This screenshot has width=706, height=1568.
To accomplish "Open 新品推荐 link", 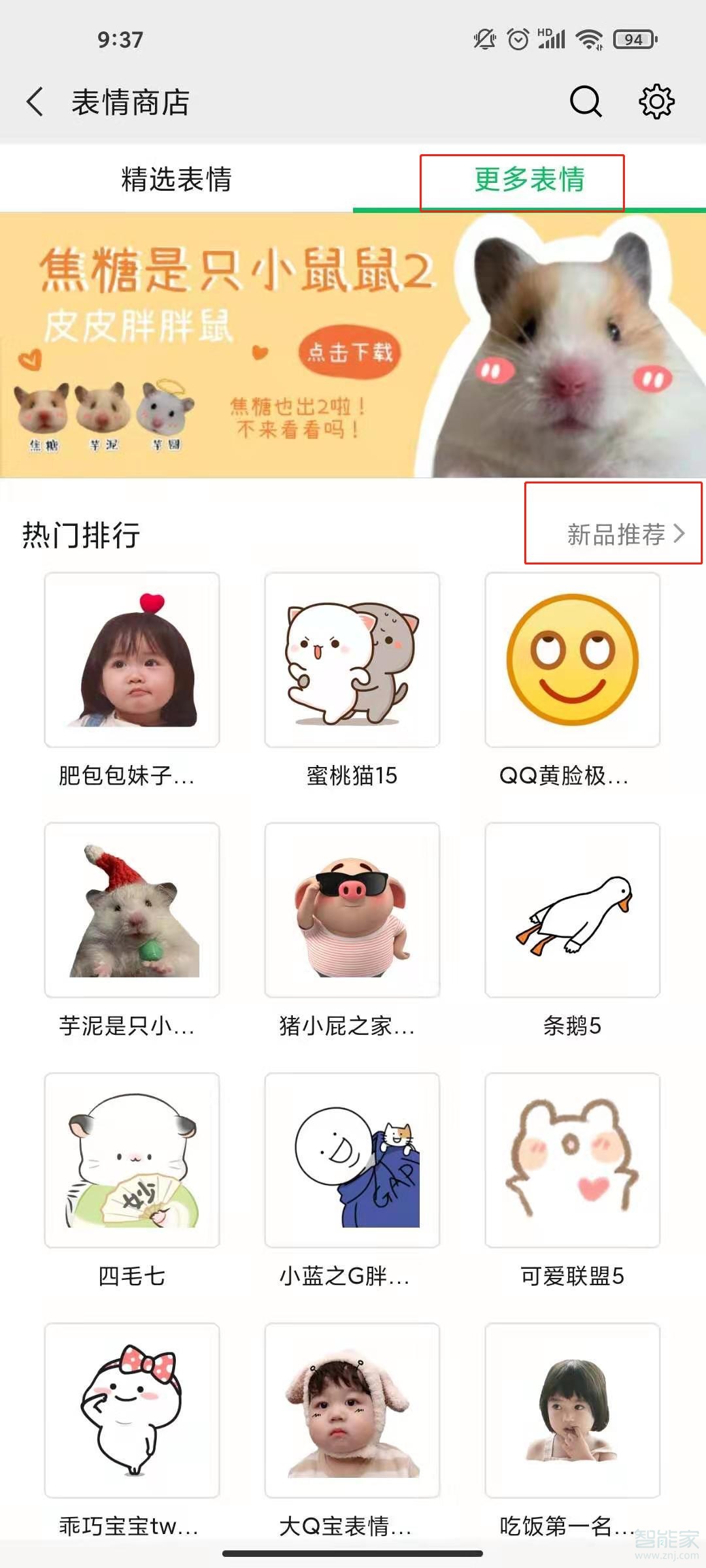I will [624, 534].
